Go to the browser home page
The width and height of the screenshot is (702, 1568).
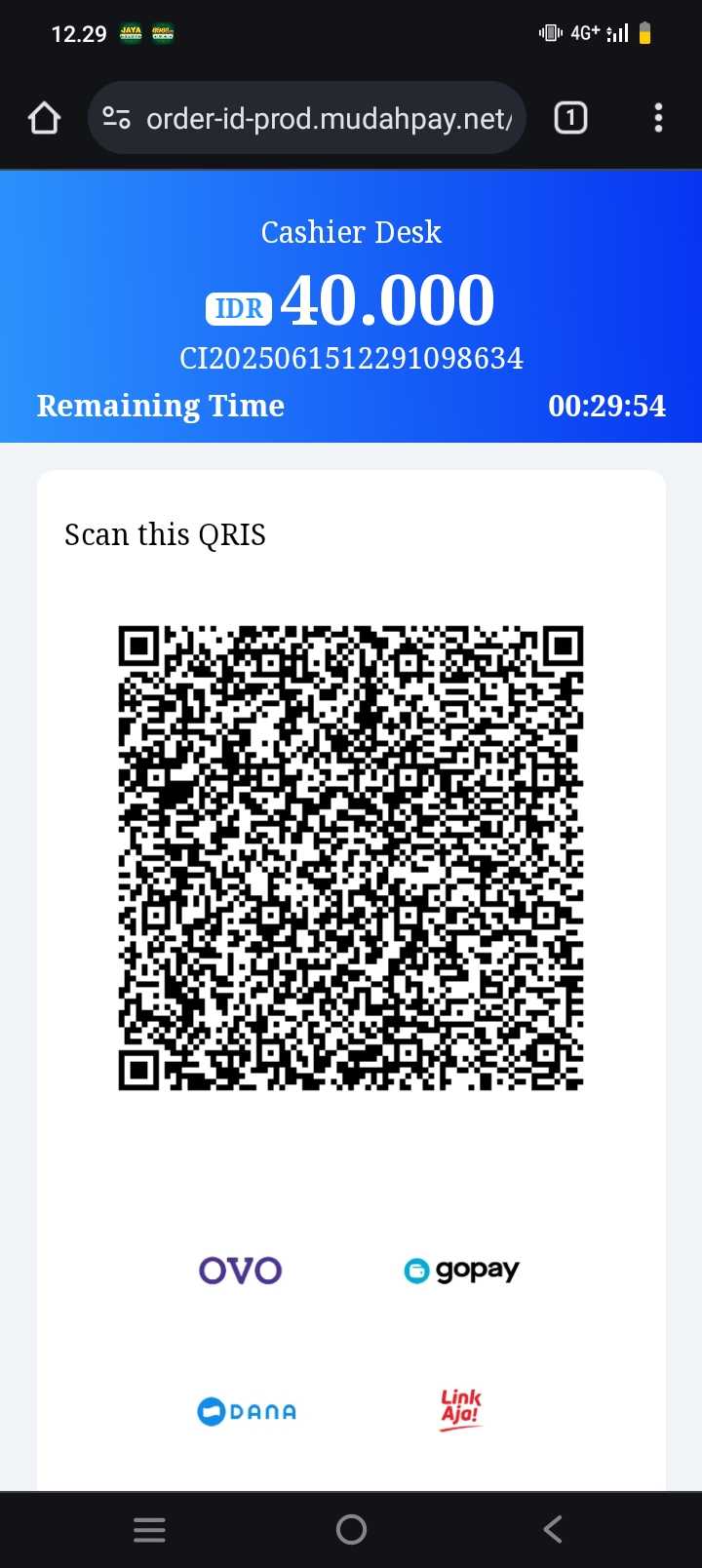pyautogui.click(x=44, y=118)
